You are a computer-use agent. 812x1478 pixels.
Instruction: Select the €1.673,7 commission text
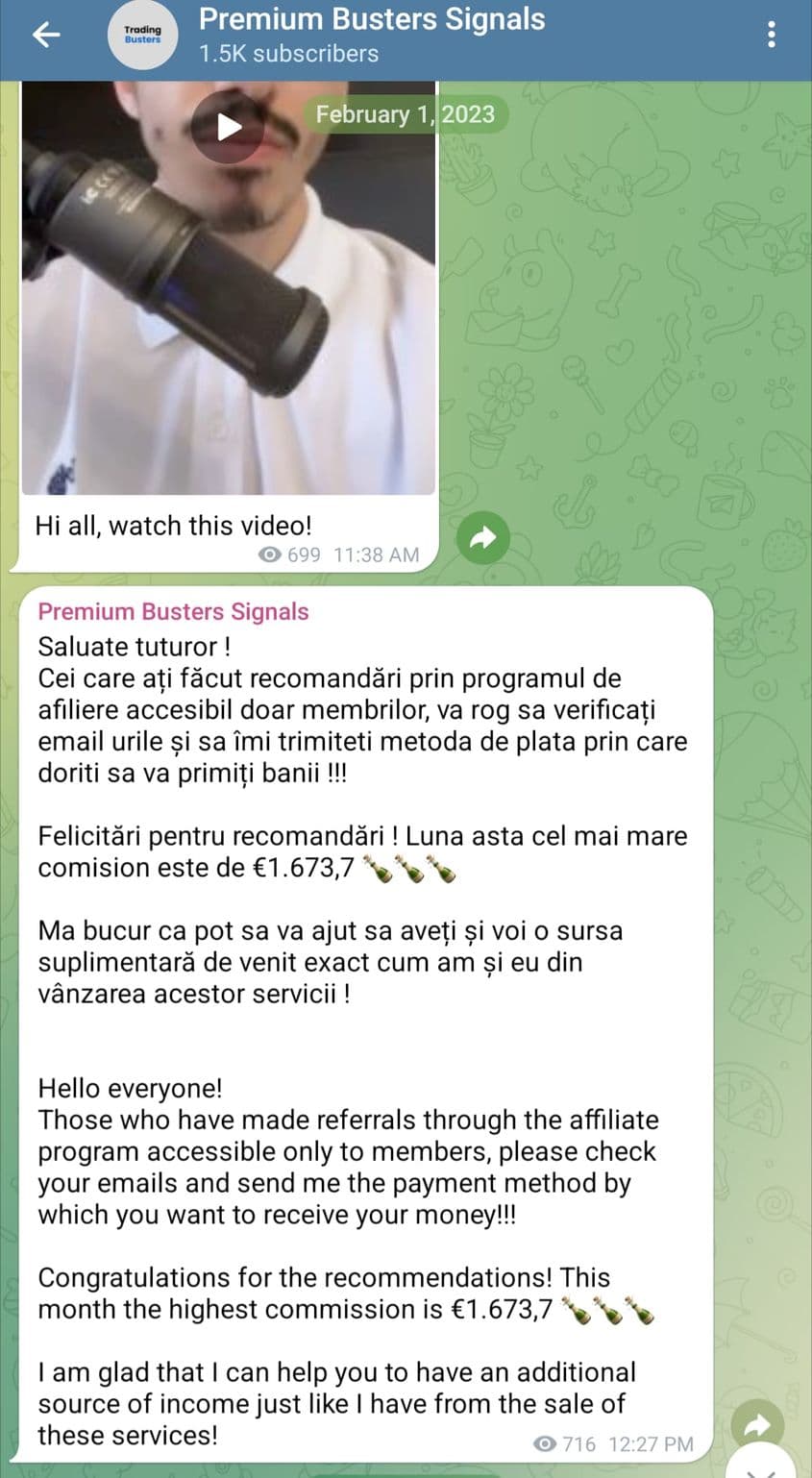pos(302,867)
